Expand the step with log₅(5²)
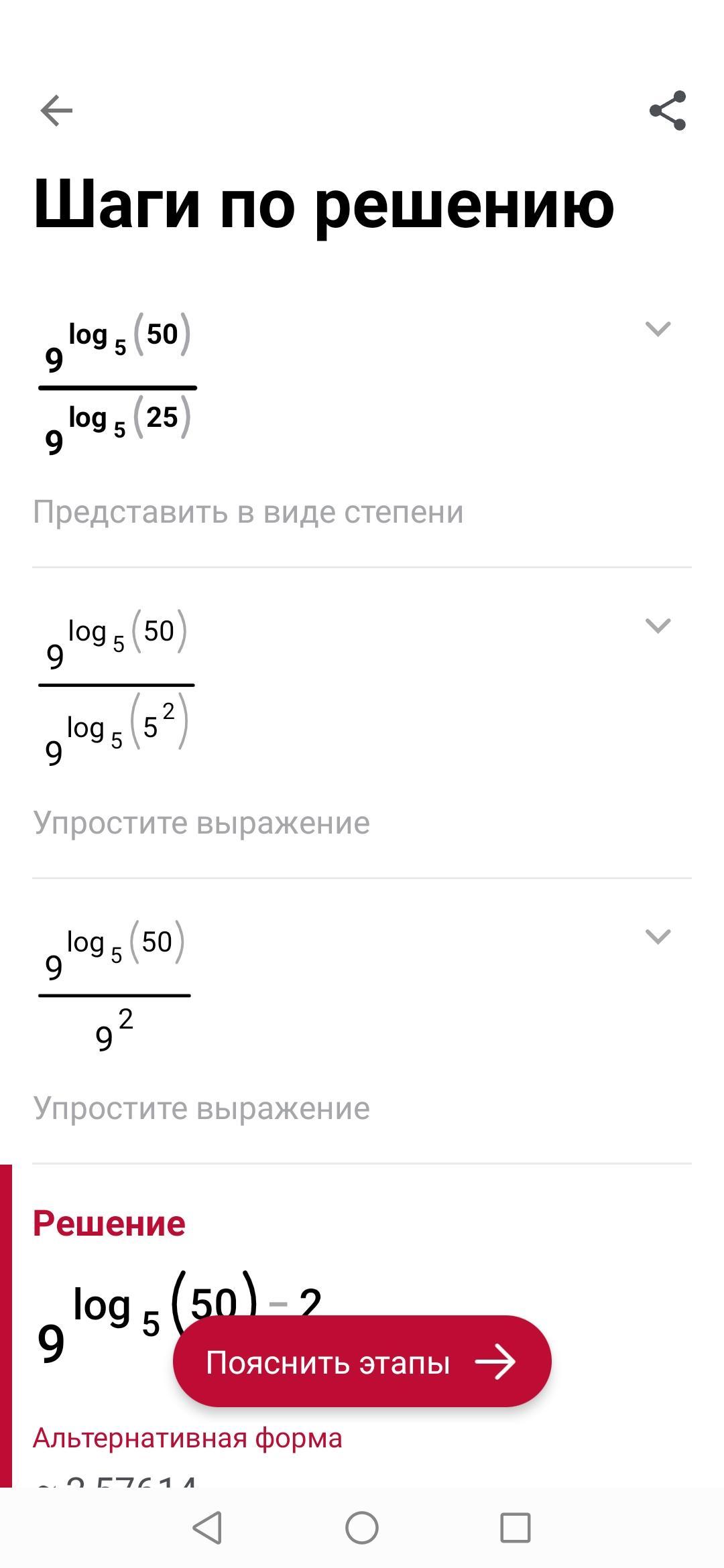 658,626
